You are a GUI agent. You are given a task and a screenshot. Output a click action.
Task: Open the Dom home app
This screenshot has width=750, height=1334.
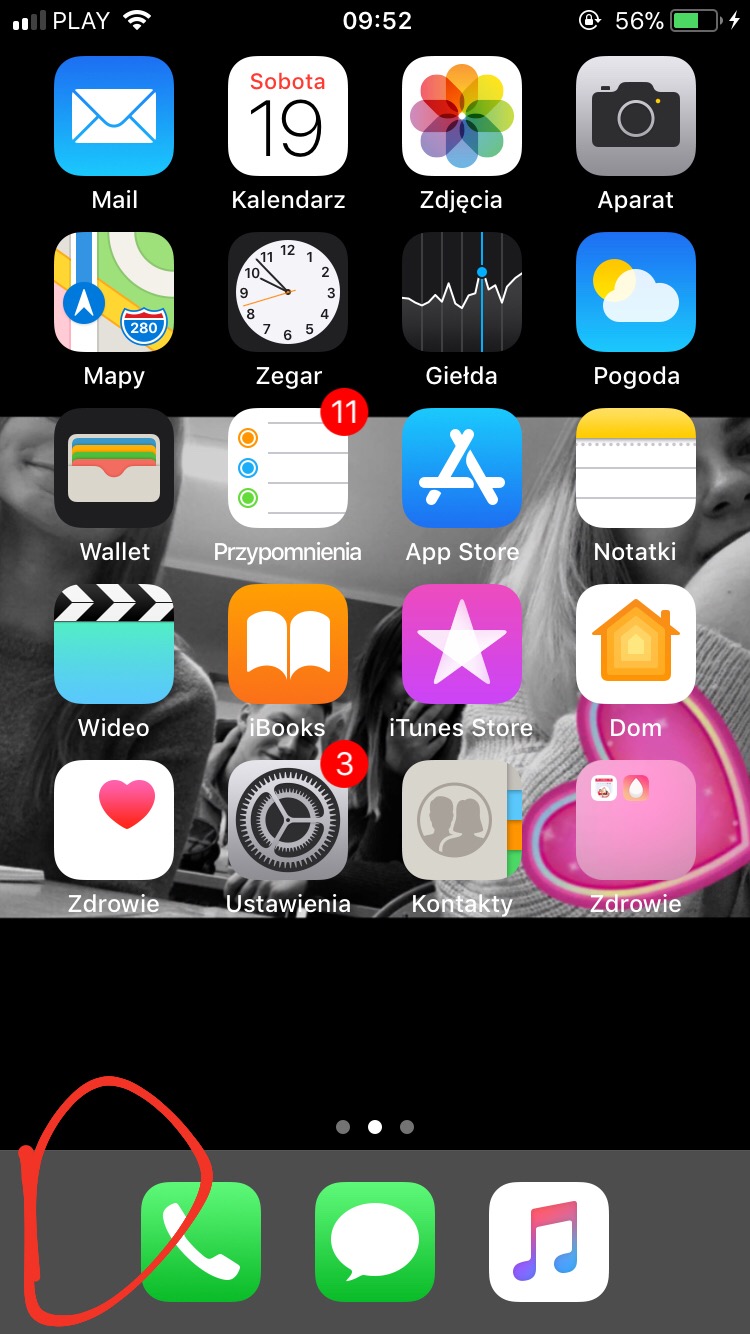point(635,644)
